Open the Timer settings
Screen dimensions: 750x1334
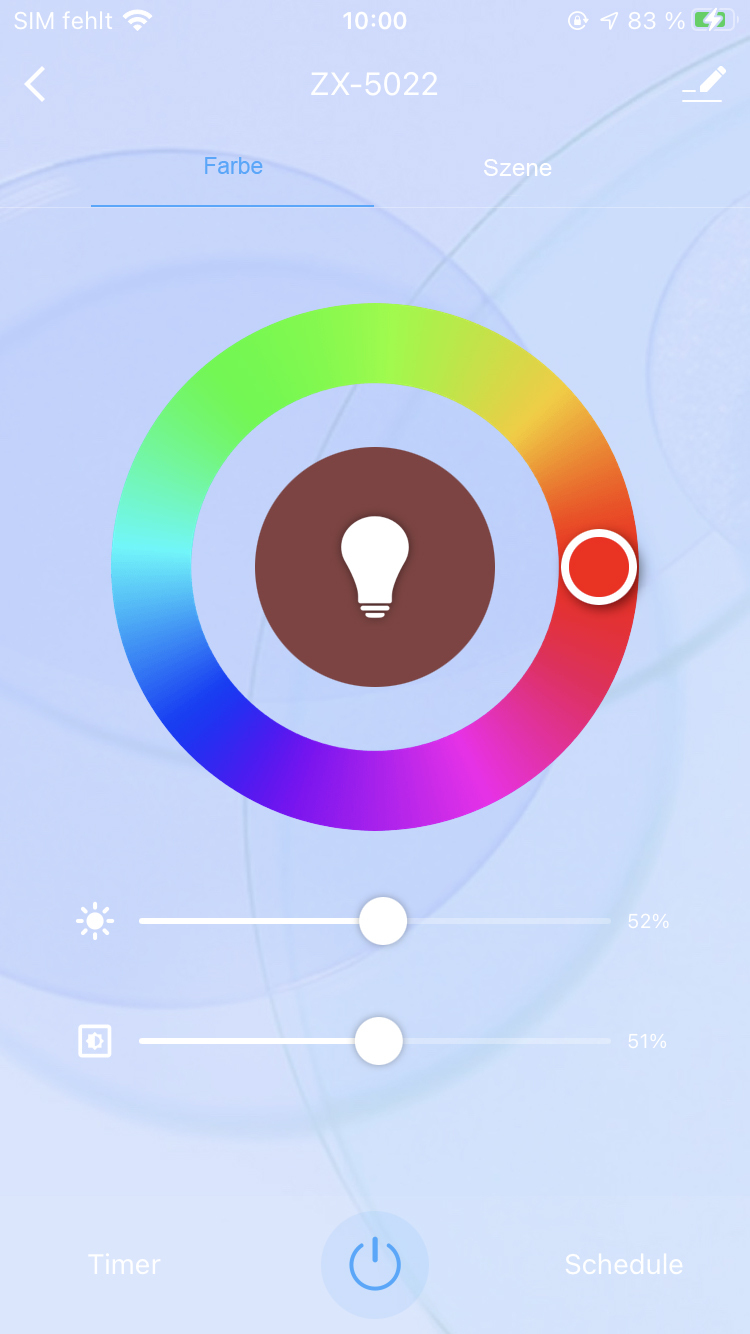tap(124, 1264)
